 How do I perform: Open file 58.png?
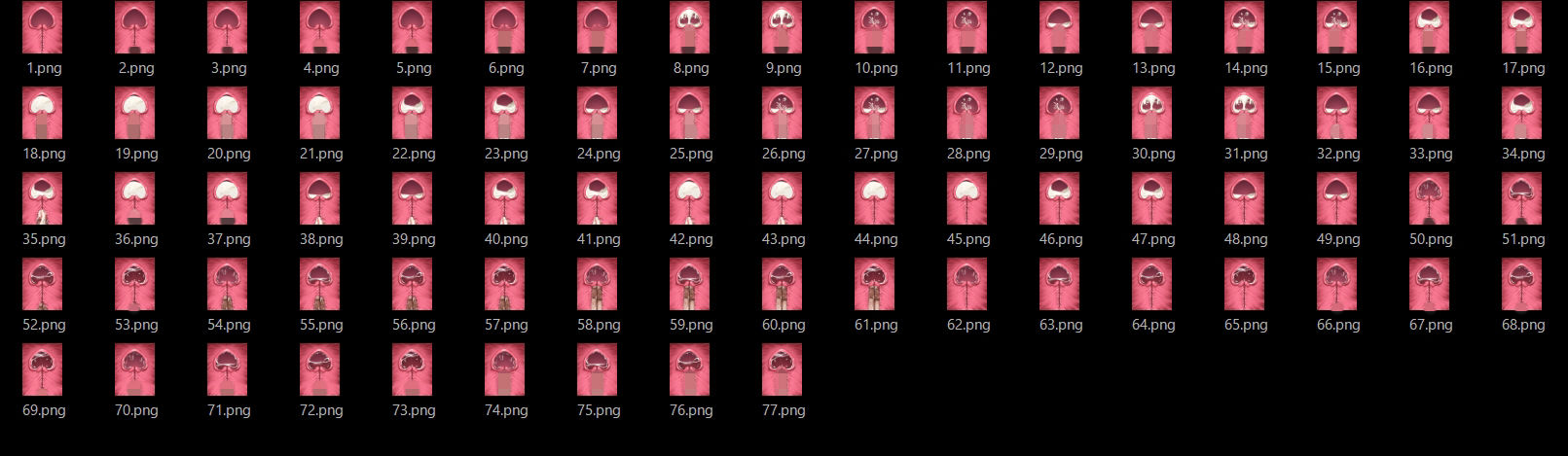click(x=597, y=285)
